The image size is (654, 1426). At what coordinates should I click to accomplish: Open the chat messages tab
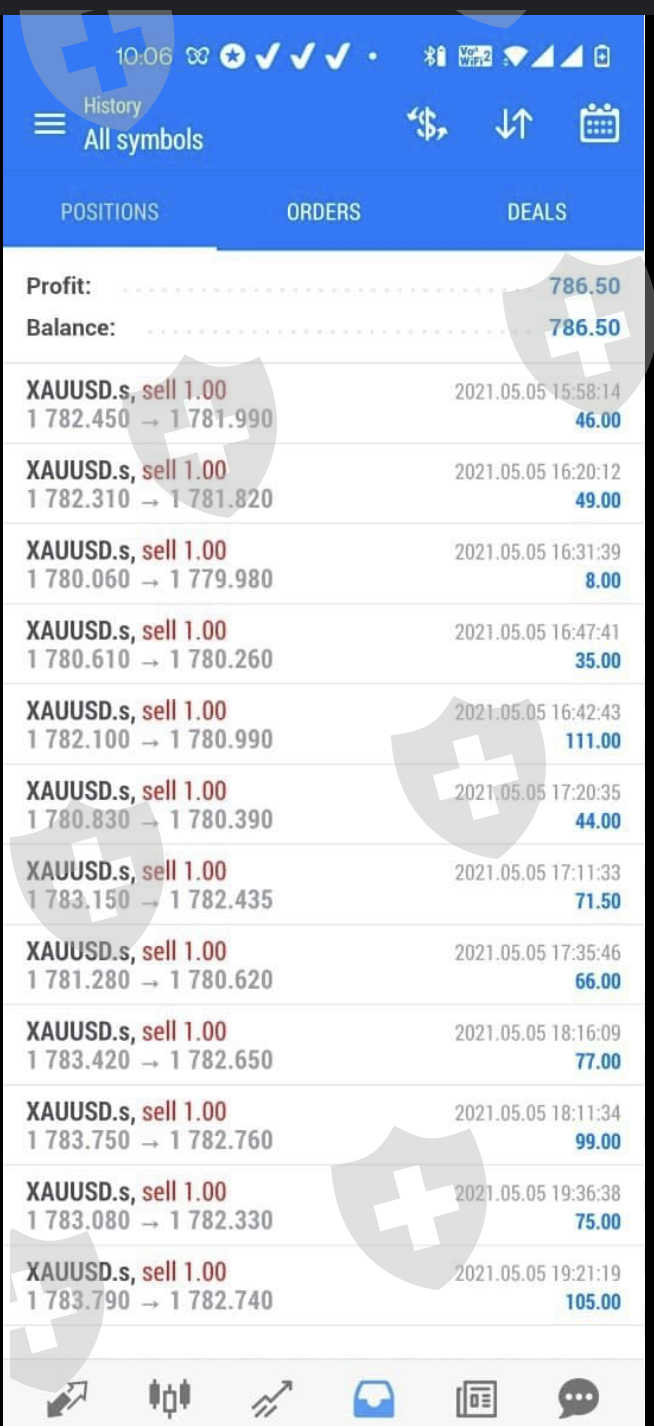[579, 1398]
